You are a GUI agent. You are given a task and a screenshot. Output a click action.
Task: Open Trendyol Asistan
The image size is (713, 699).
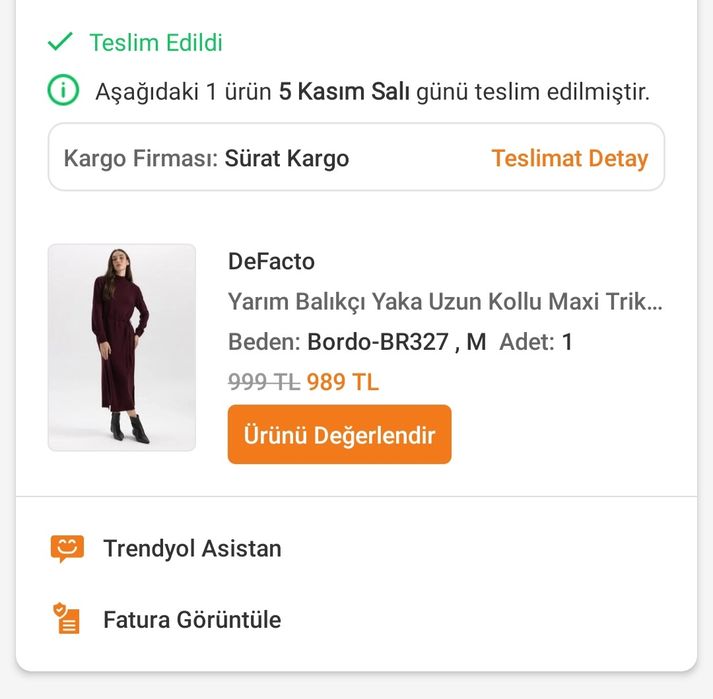pos(191,548)
